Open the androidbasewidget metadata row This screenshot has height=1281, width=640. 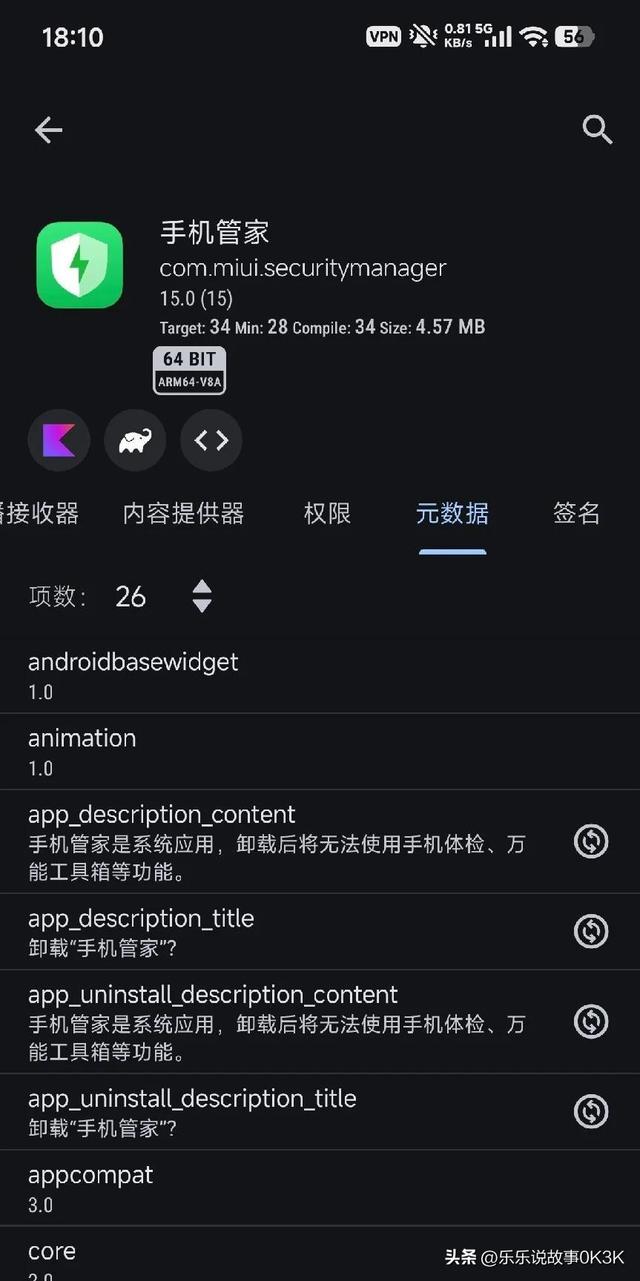300,675
